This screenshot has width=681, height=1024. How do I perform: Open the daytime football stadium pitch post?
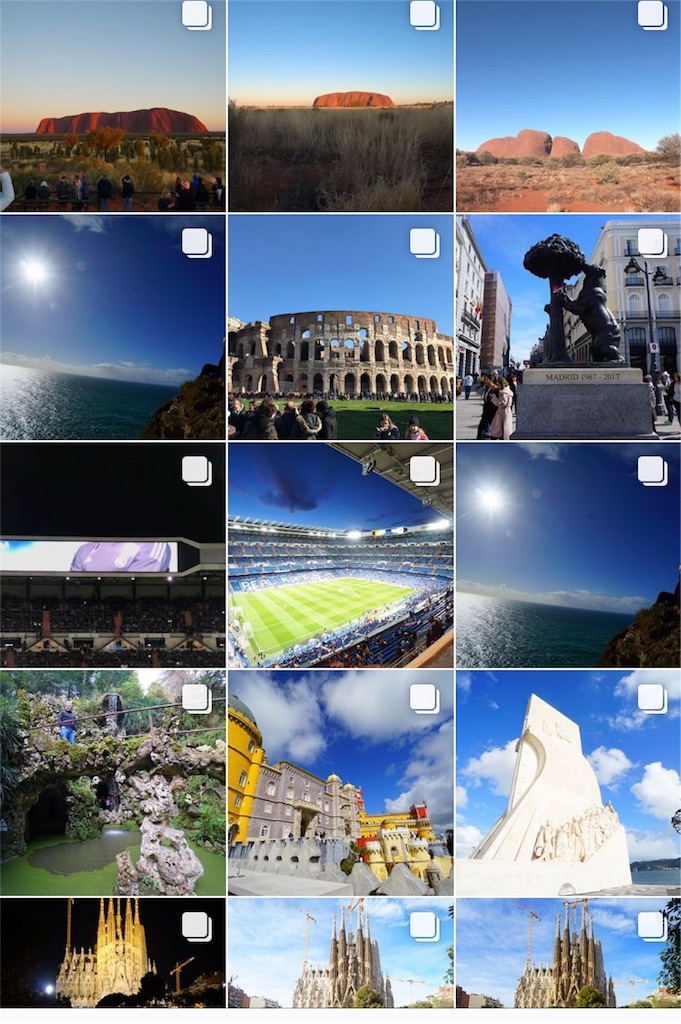click(x=340, y=555)
